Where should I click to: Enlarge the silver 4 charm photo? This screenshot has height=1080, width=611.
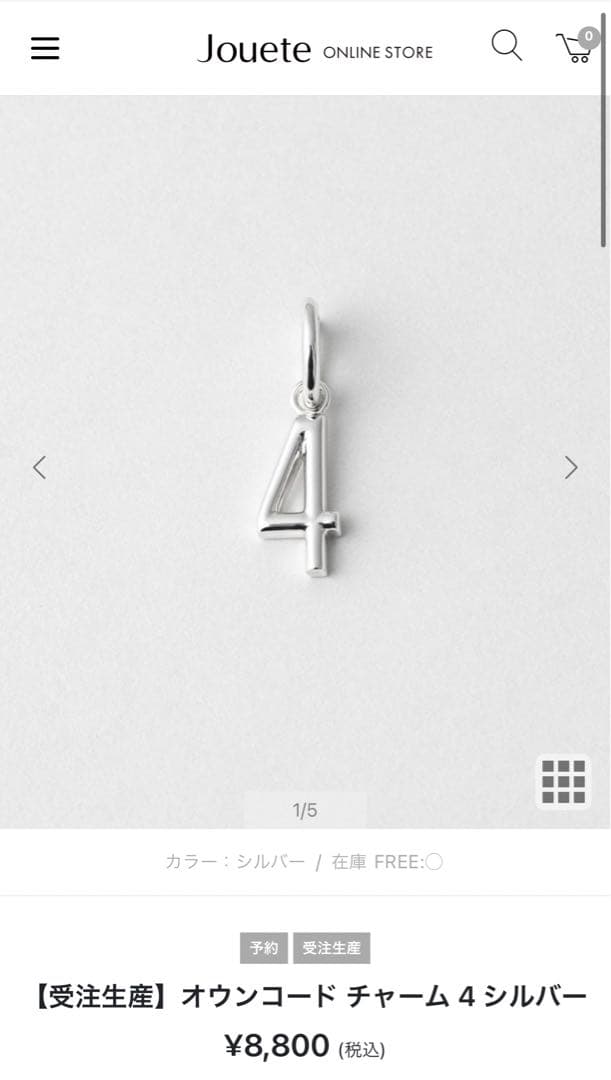[300, 440]
